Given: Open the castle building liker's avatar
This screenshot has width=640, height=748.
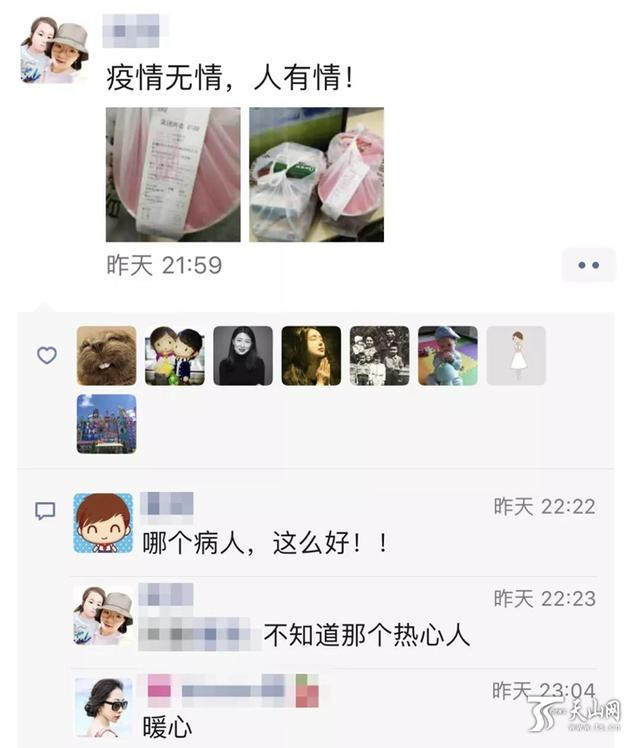Looking at the screenshot, I should click(x=106, y=423).
